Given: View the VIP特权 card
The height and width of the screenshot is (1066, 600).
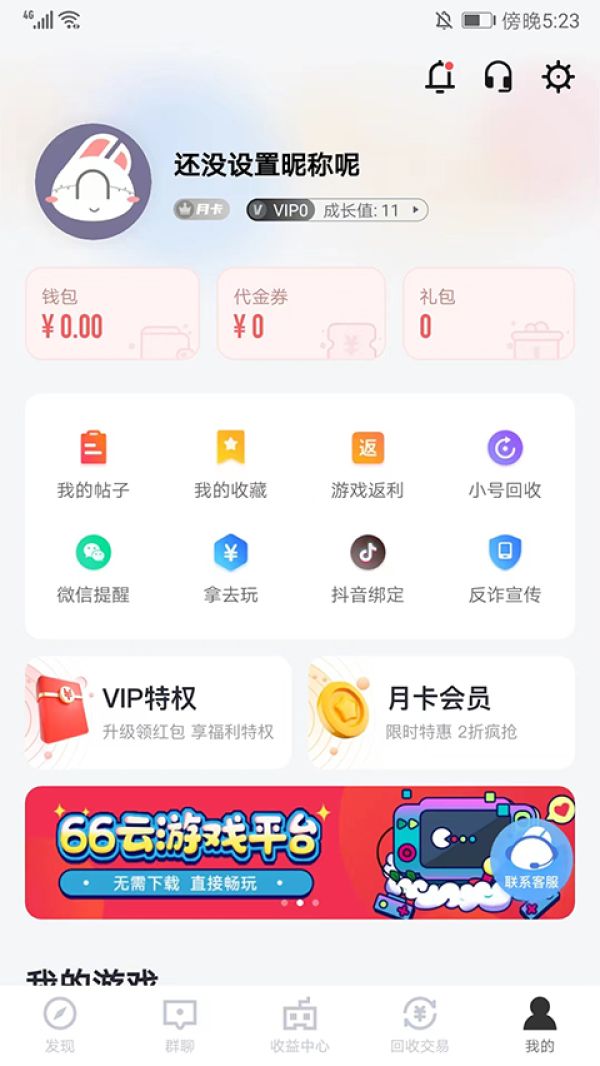Looking at the screenshot, I should point(158,712).
